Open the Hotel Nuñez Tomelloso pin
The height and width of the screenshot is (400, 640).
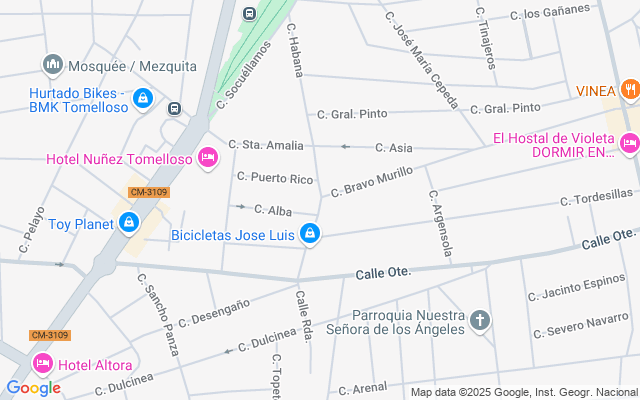(x=208, y=158)
